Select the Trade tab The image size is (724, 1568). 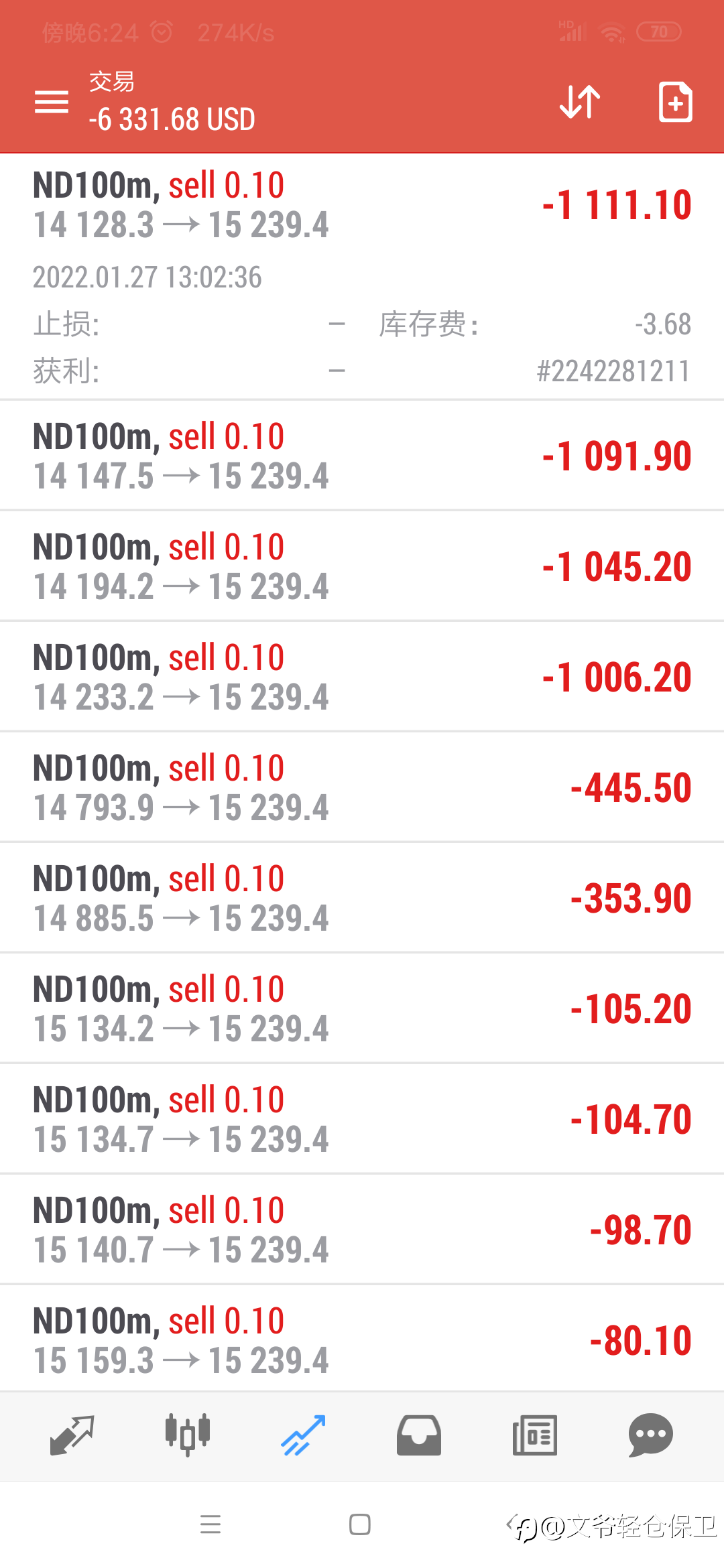click(303, 1435)
